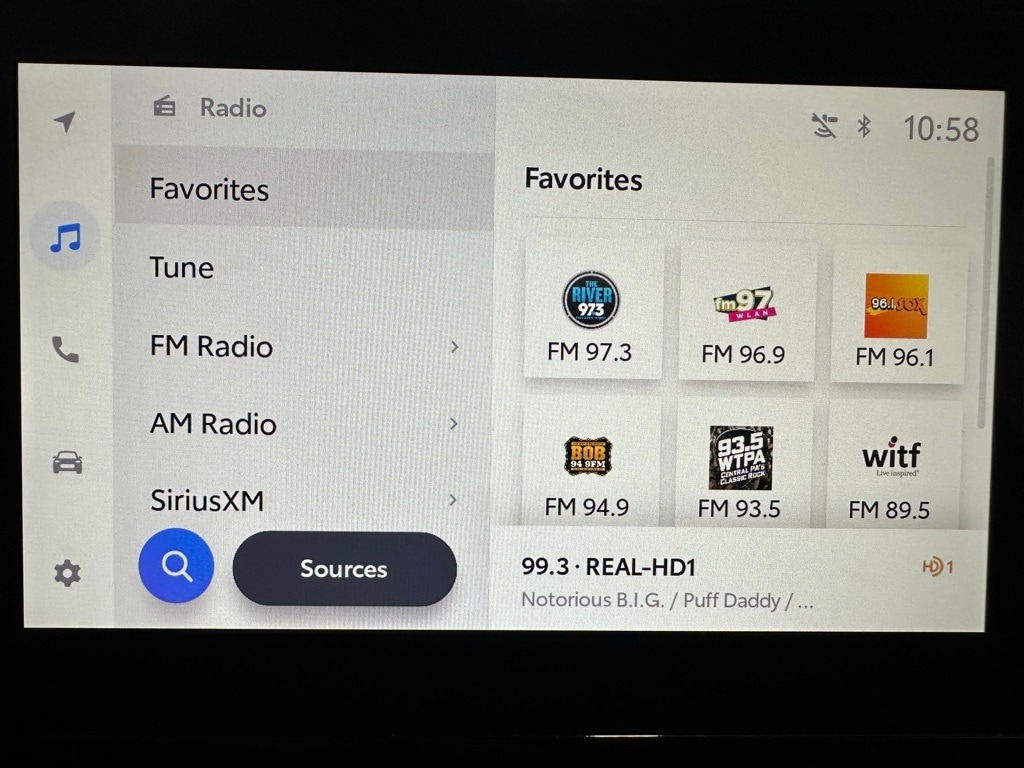The image size is (1024, 768).
Task: Open the navigation arrow in the sidebar
Action: pos(65,122)
